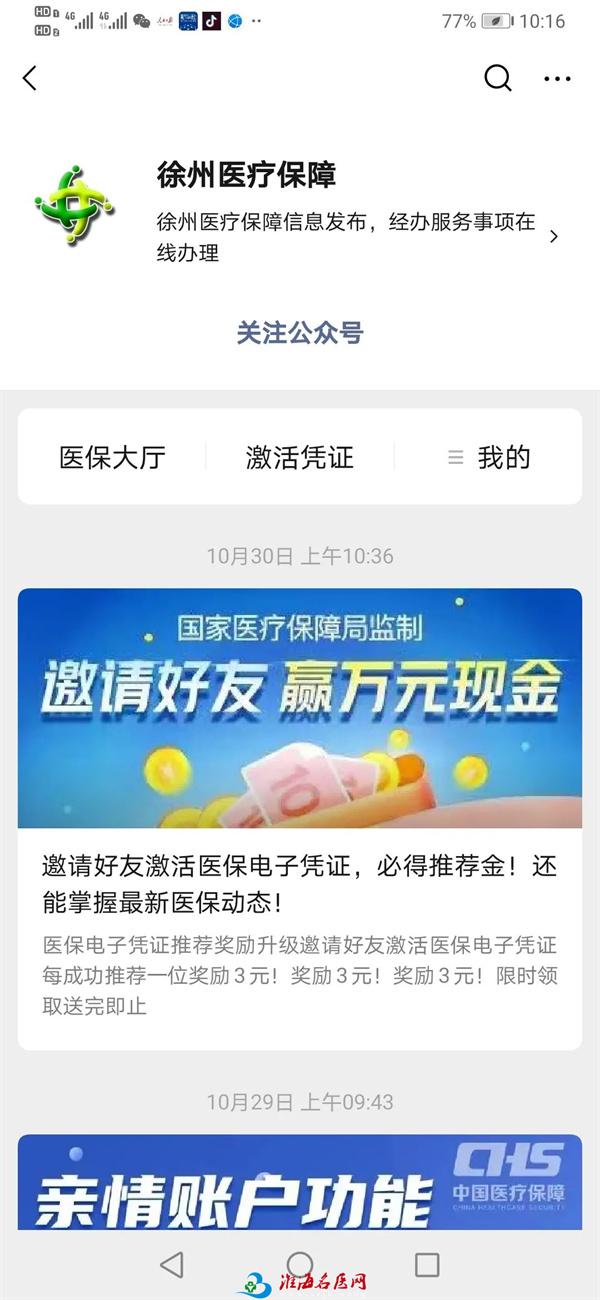Expand the 我的 menu
This screenshot has height=1300, width=600.
489,458
